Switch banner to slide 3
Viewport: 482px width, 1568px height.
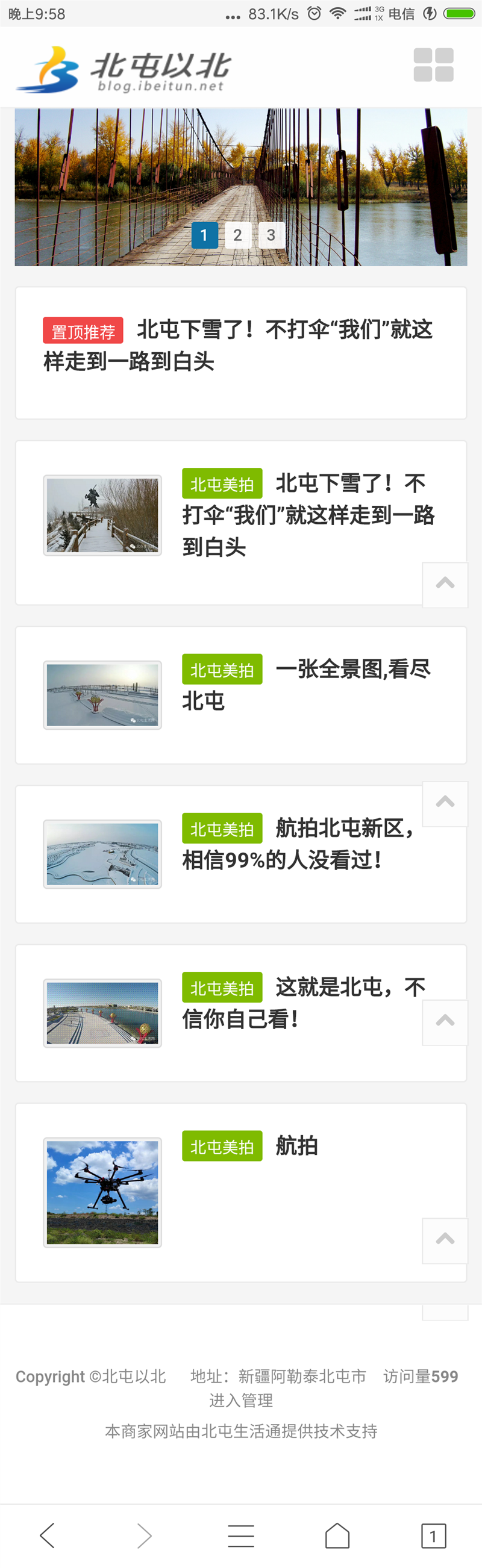(x=271, y=235)
